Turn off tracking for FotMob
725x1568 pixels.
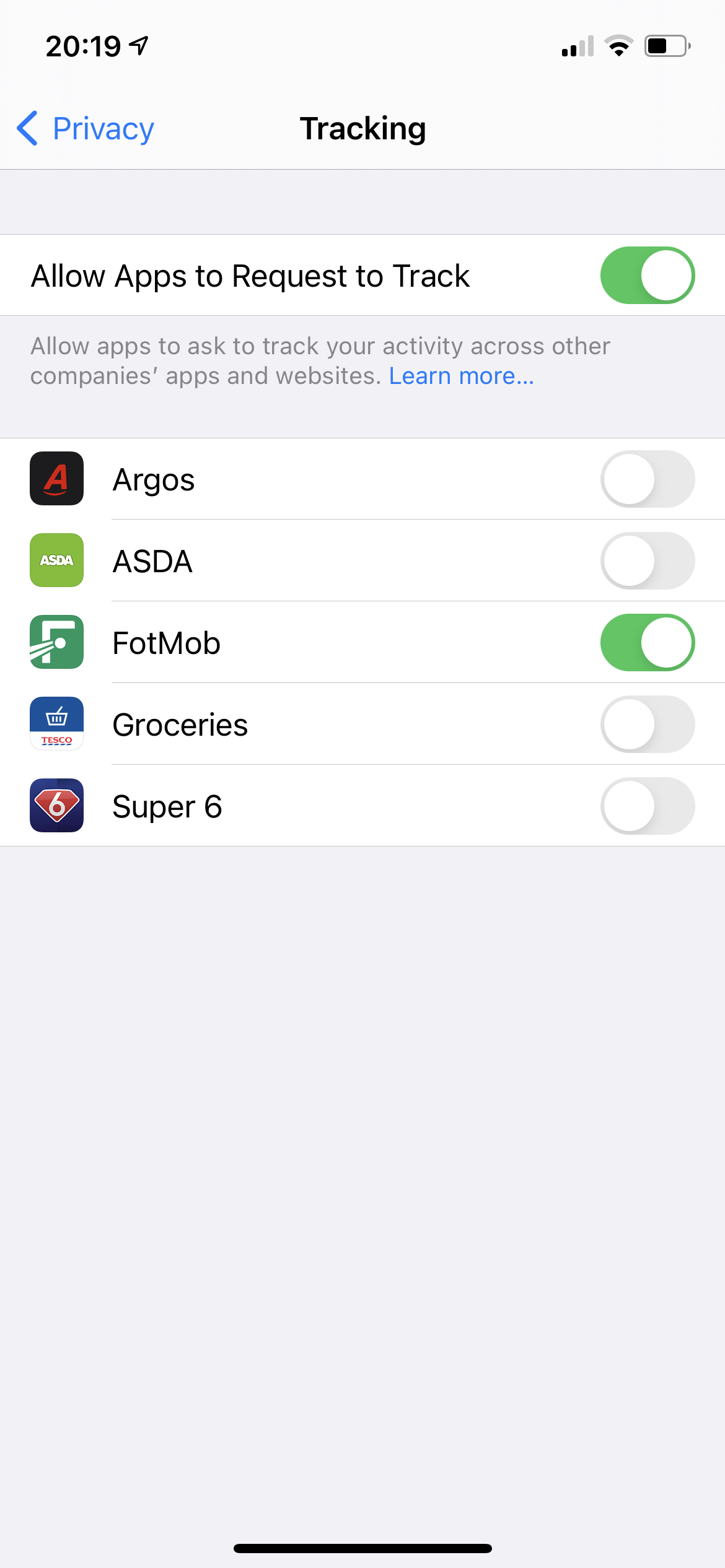point(647,643)
